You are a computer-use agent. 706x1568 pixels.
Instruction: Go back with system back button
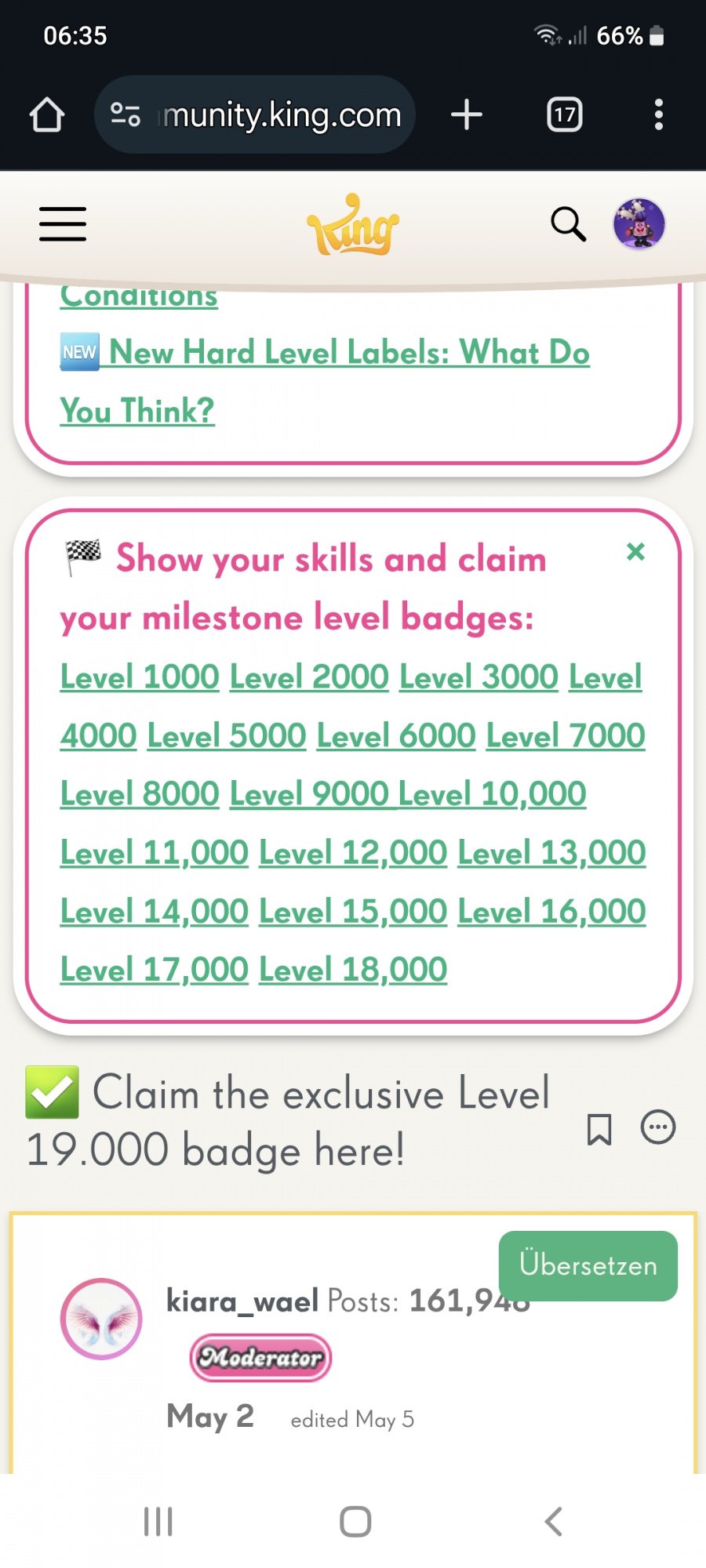[554, 1522]
